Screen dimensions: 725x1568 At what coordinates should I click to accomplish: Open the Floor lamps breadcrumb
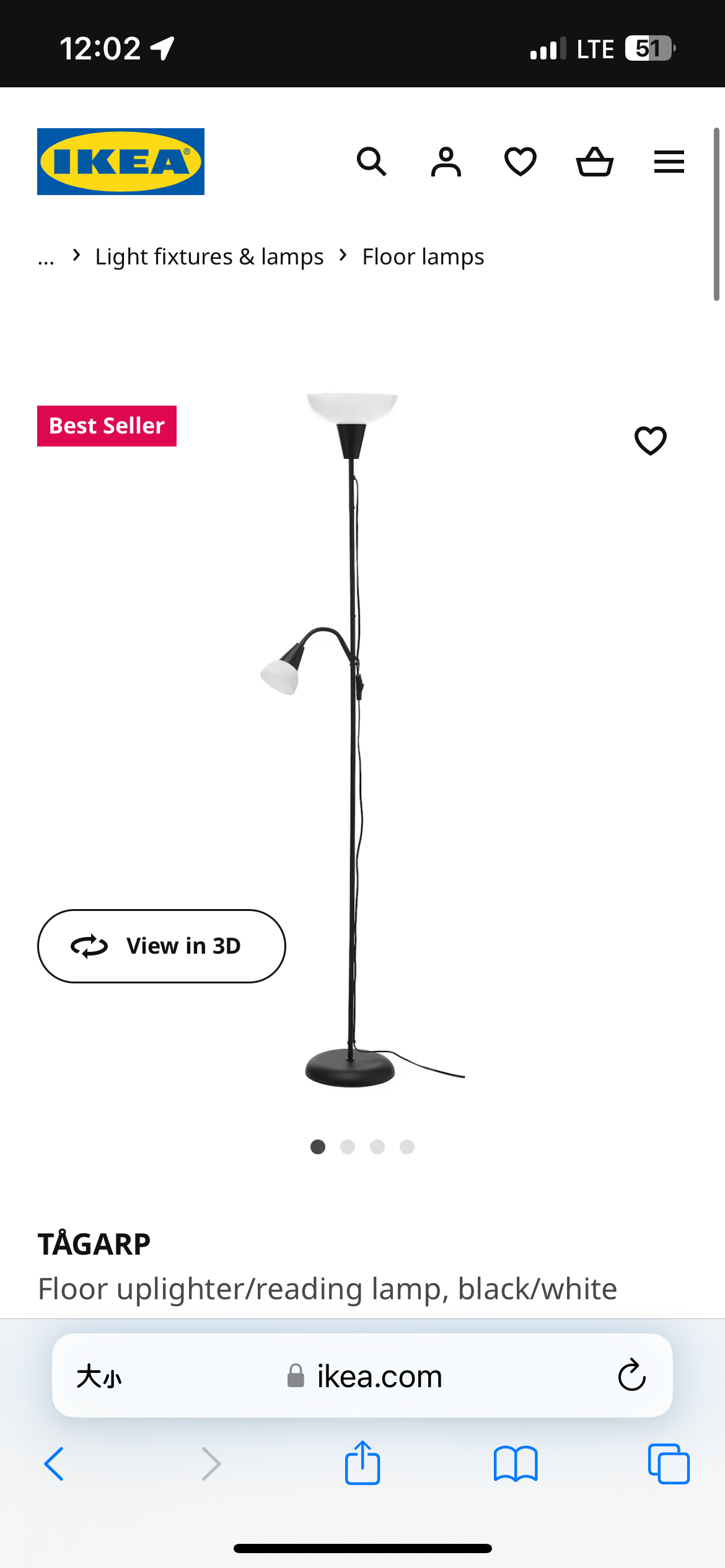423,256
